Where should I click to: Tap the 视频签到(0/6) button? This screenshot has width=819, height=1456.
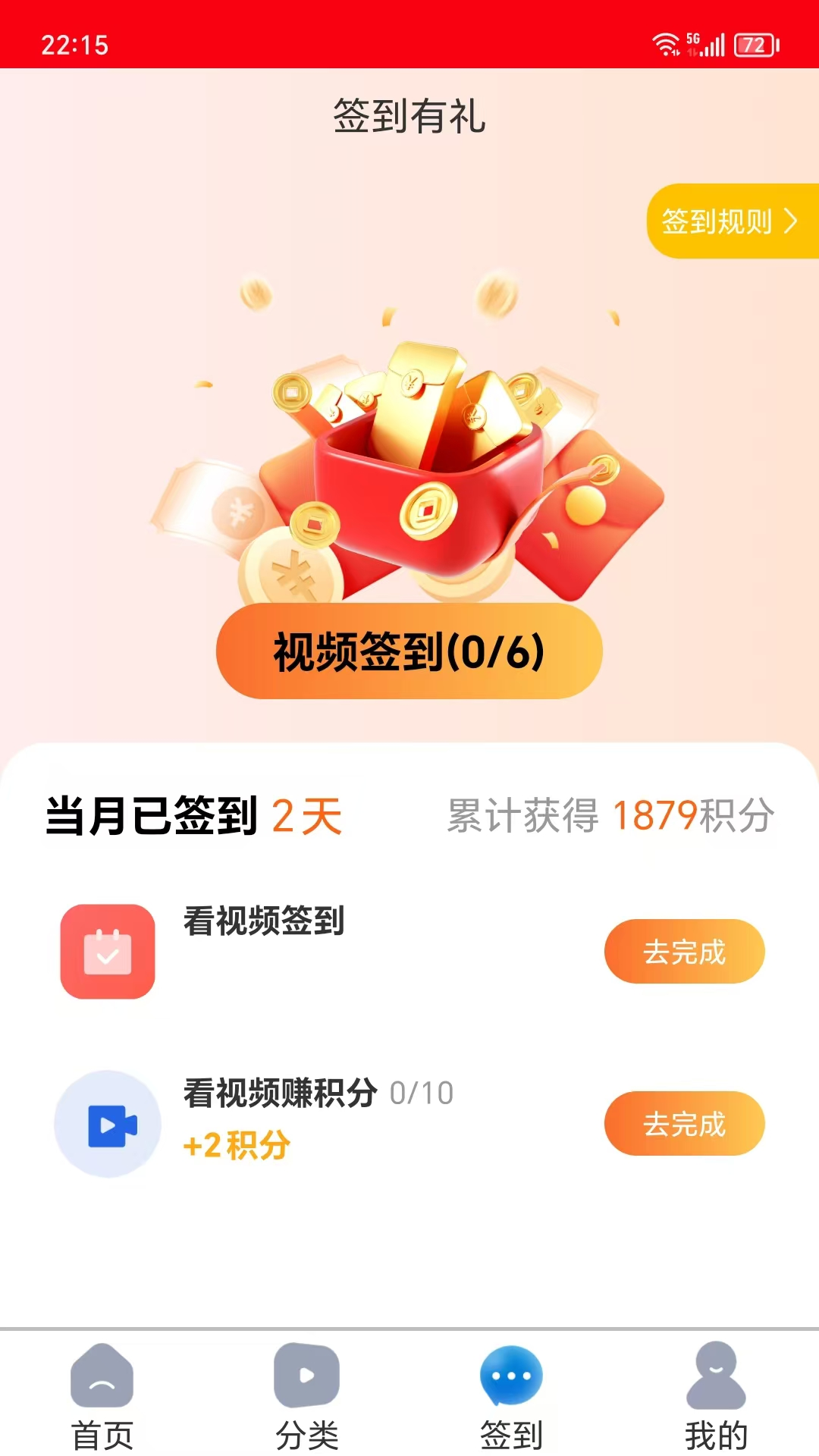[x=409, y=651]
